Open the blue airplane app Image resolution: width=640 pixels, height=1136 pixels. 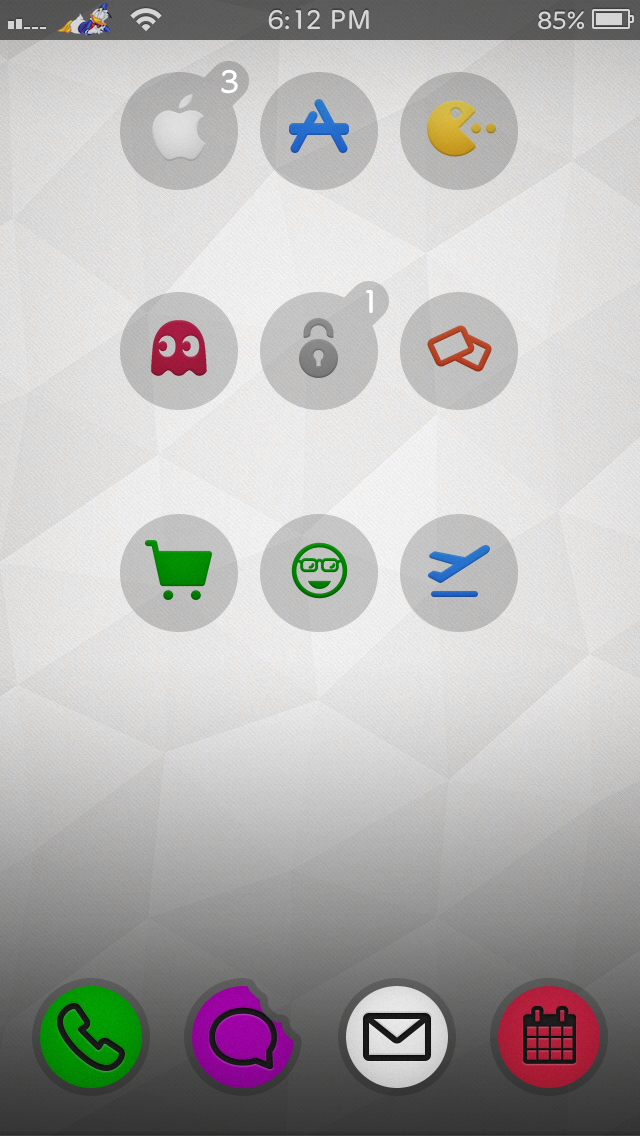[x=459, y=573]
